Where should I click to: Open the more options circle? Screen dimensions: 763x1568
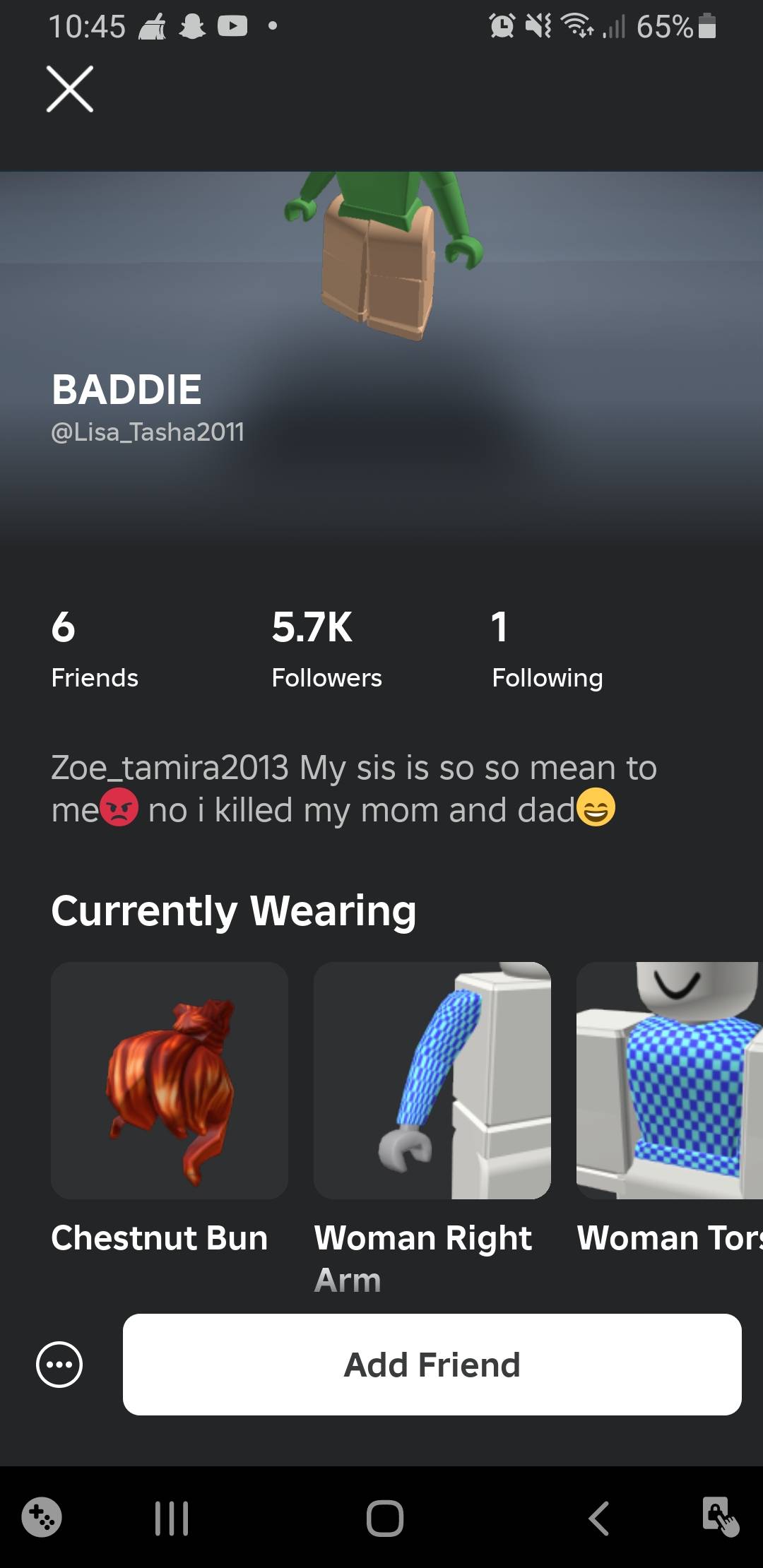point(59,1364)
